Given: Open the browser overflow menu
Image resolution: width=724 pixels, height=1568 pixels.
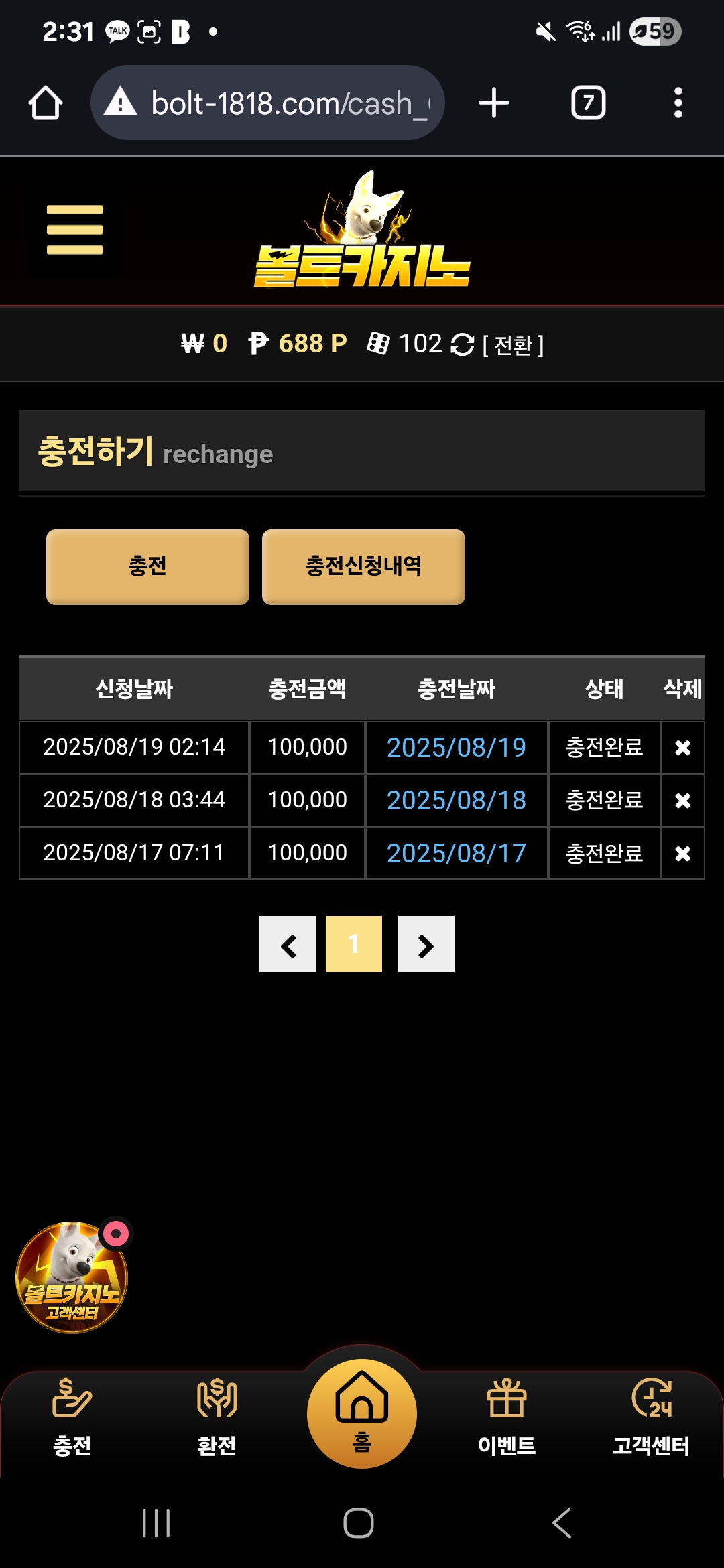Looking at the screenshot, I should [678, 103].
